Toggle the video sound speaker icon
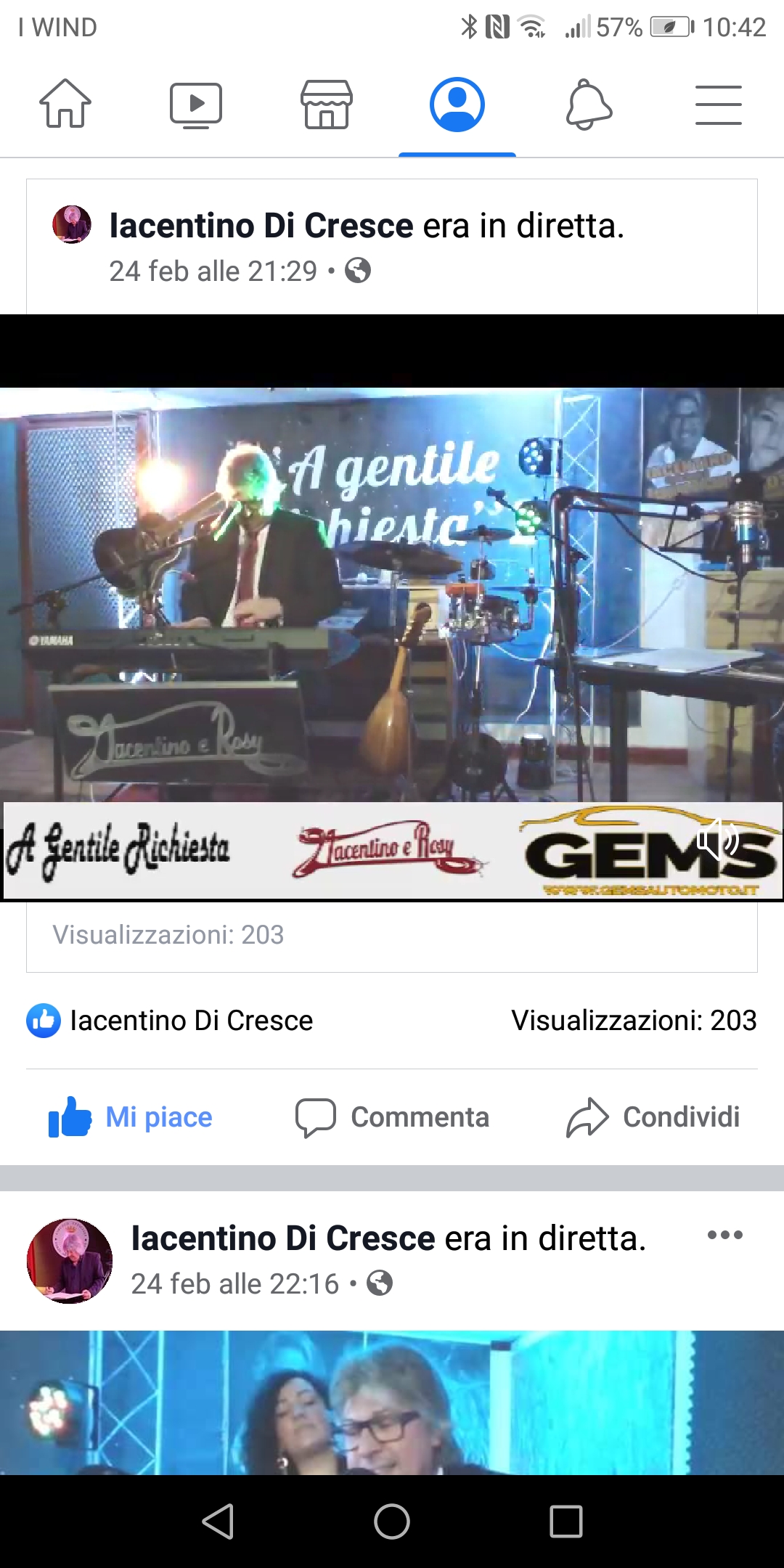 pyautogui.click(x=717, y=839)
